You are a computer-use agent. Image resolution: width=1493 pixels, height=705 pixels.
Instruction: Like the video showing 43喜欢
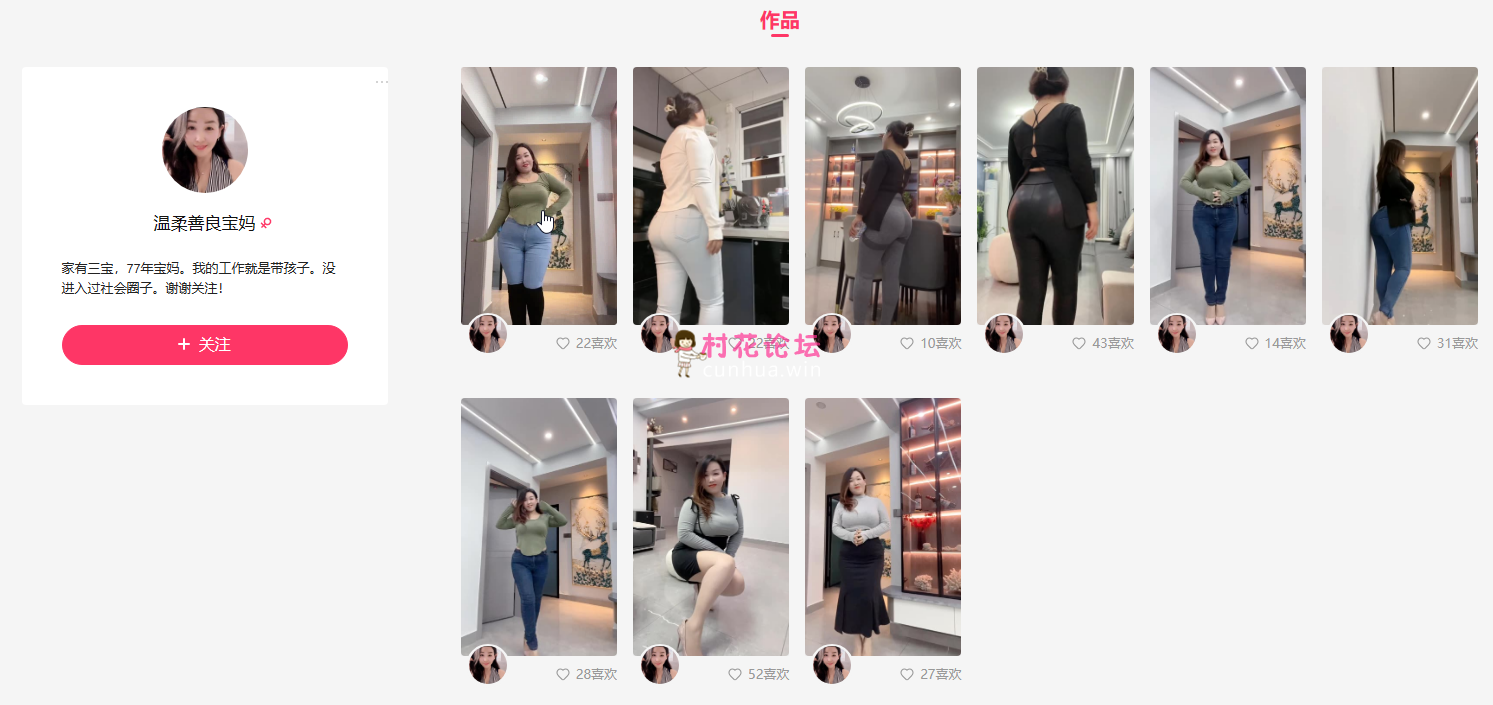[1079, 343]
